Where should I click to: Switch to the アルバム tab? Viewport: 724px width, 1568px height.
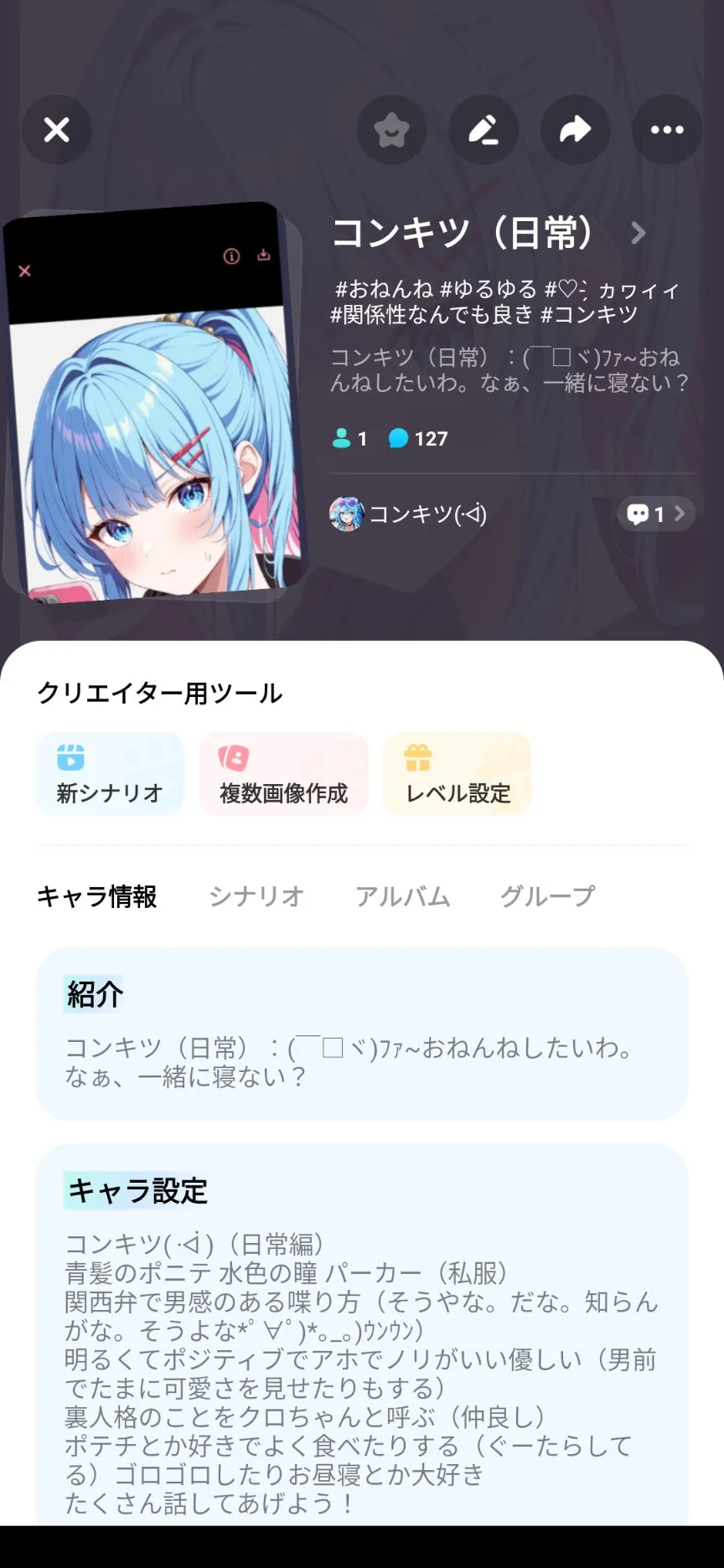403,896
